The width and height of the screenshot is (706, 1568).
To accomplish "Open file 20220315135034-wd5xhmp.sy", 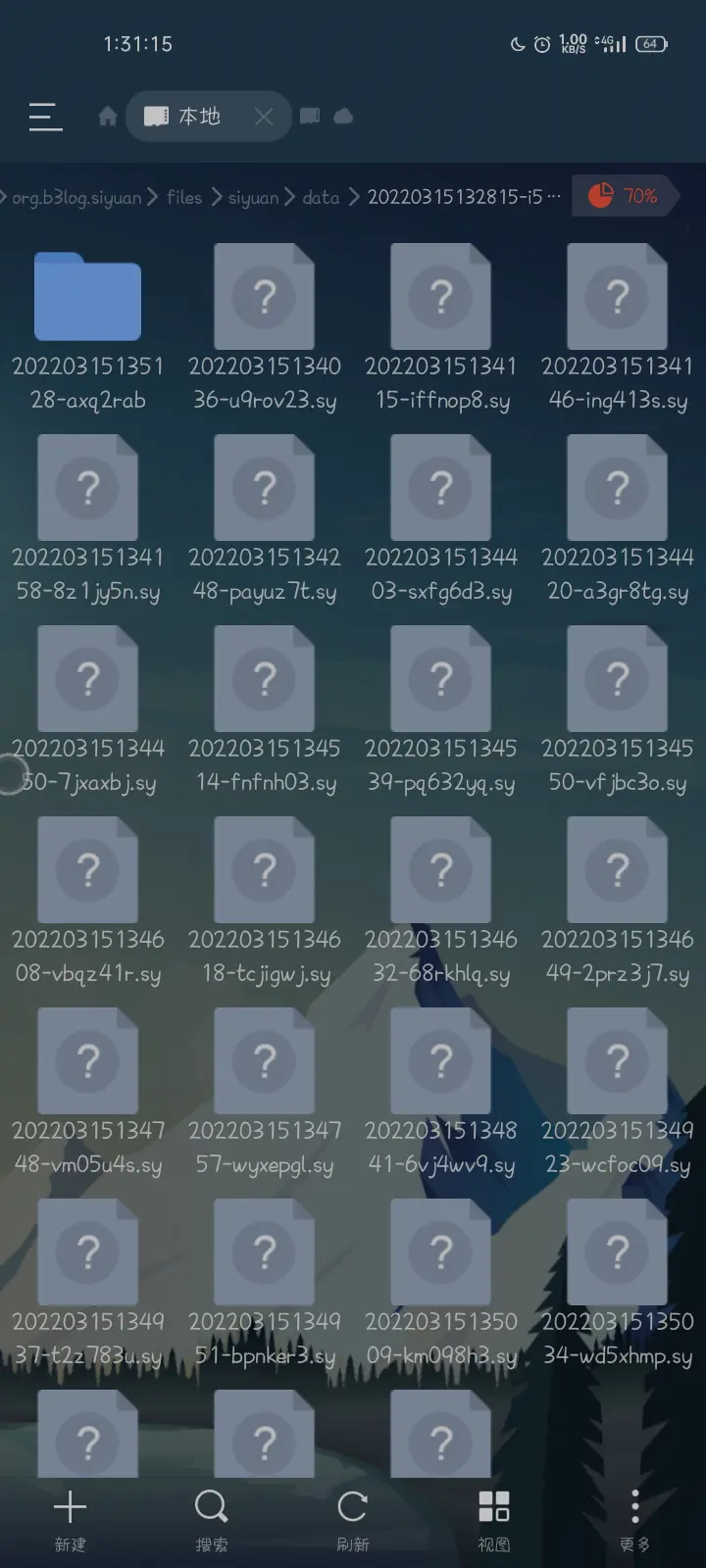I will click(618, 1251).
